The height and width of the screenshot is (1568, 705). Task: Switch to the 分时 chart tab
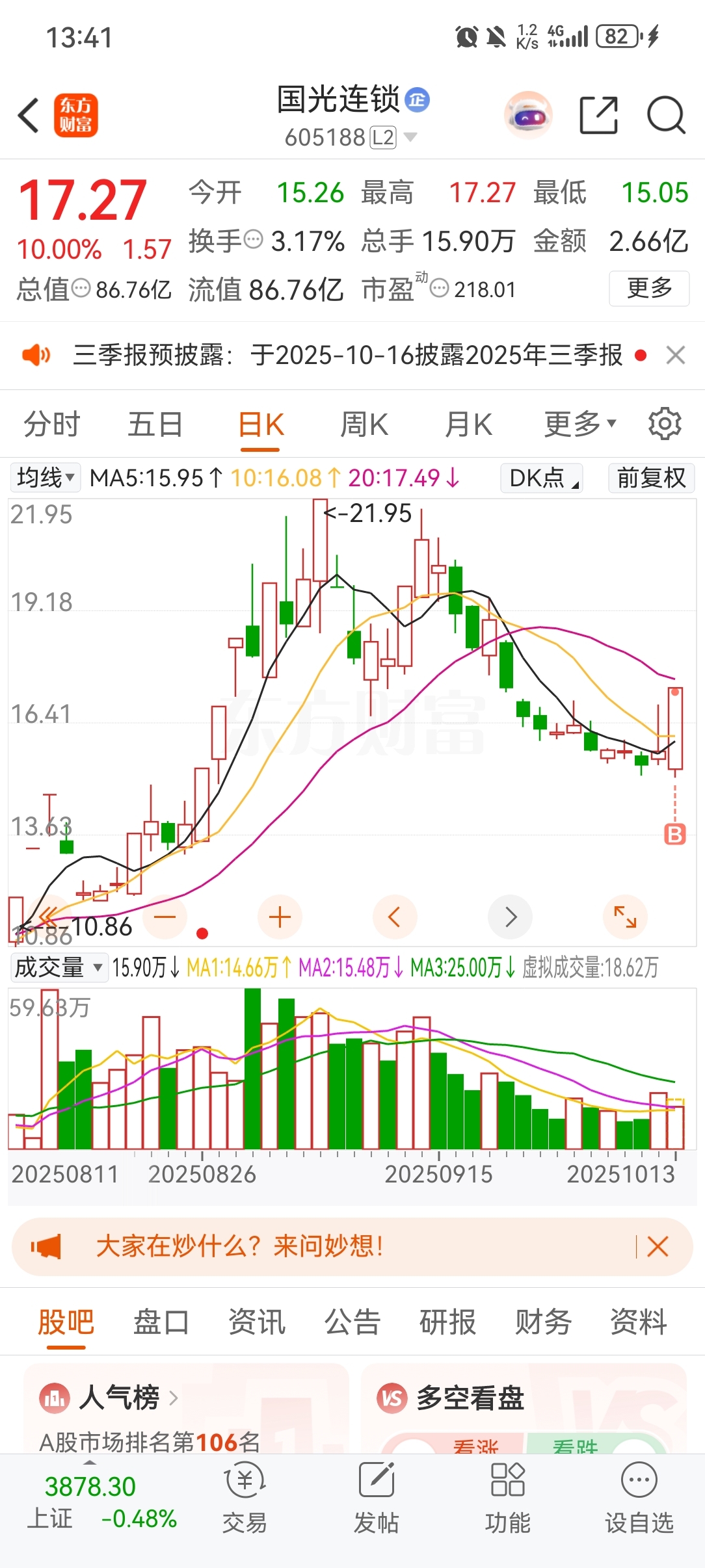pos(51,425)
